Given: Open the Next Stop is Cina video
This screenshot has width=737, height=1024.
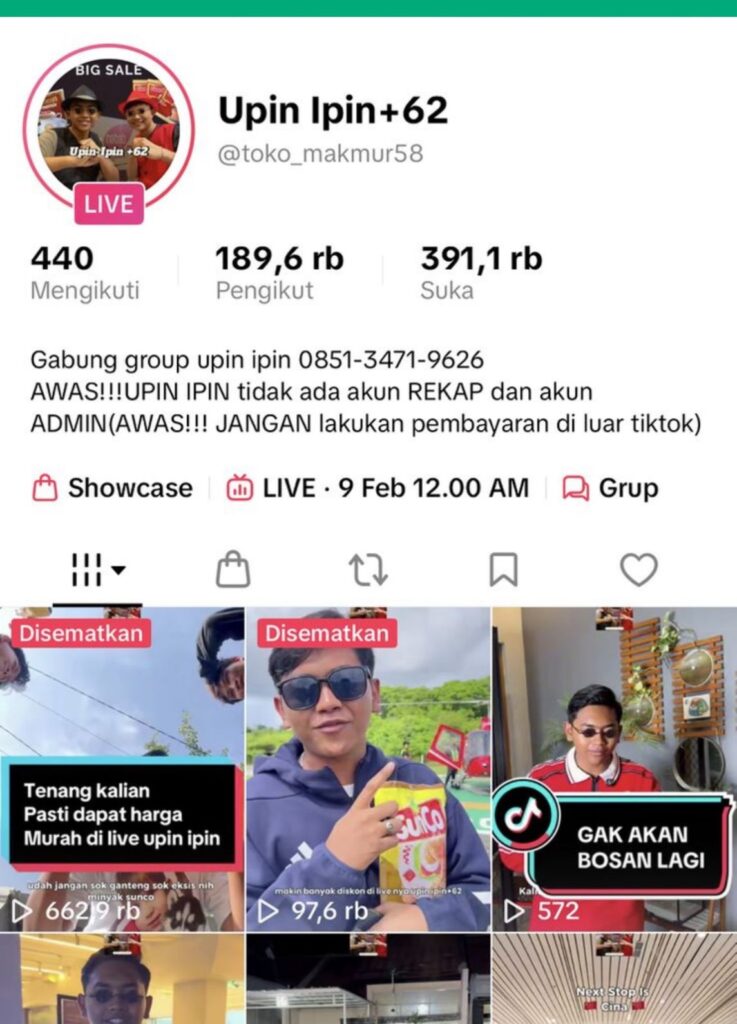Looking at the screenshot, I should pos(614,980).
